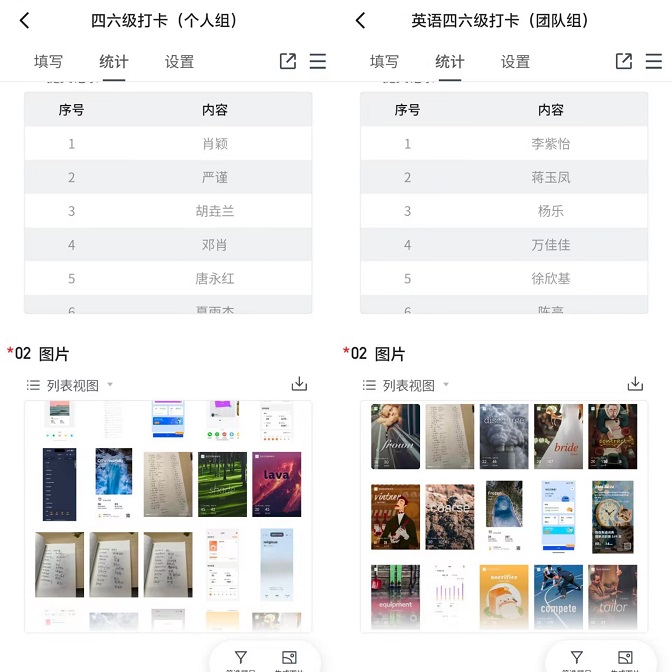Open 设置 tab in 个人组 form
The height and width of the screenshot is (672, 672).
(179, 62)
